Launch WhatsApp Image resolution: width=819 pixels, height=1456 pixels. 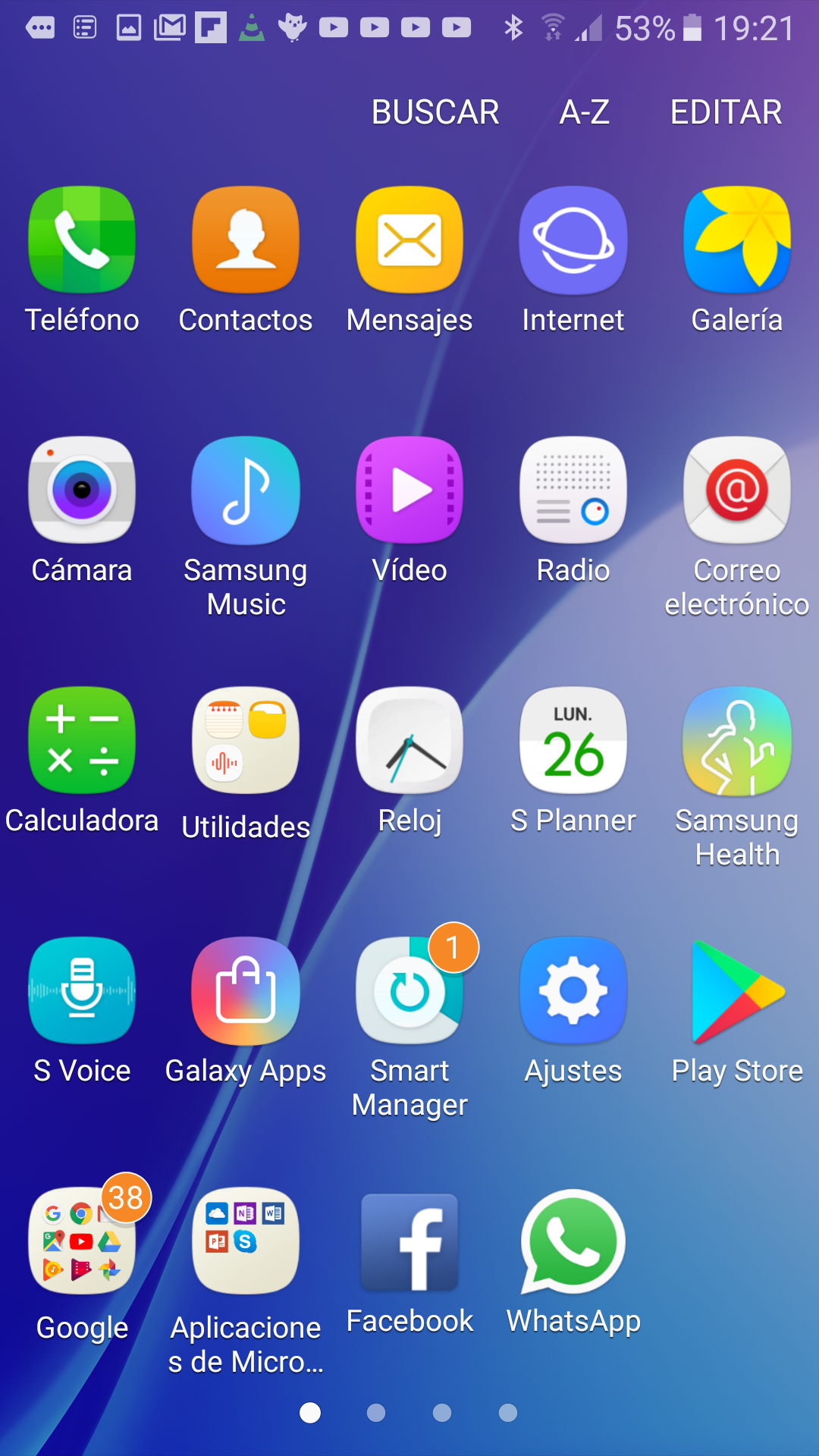coord(573,1241)
